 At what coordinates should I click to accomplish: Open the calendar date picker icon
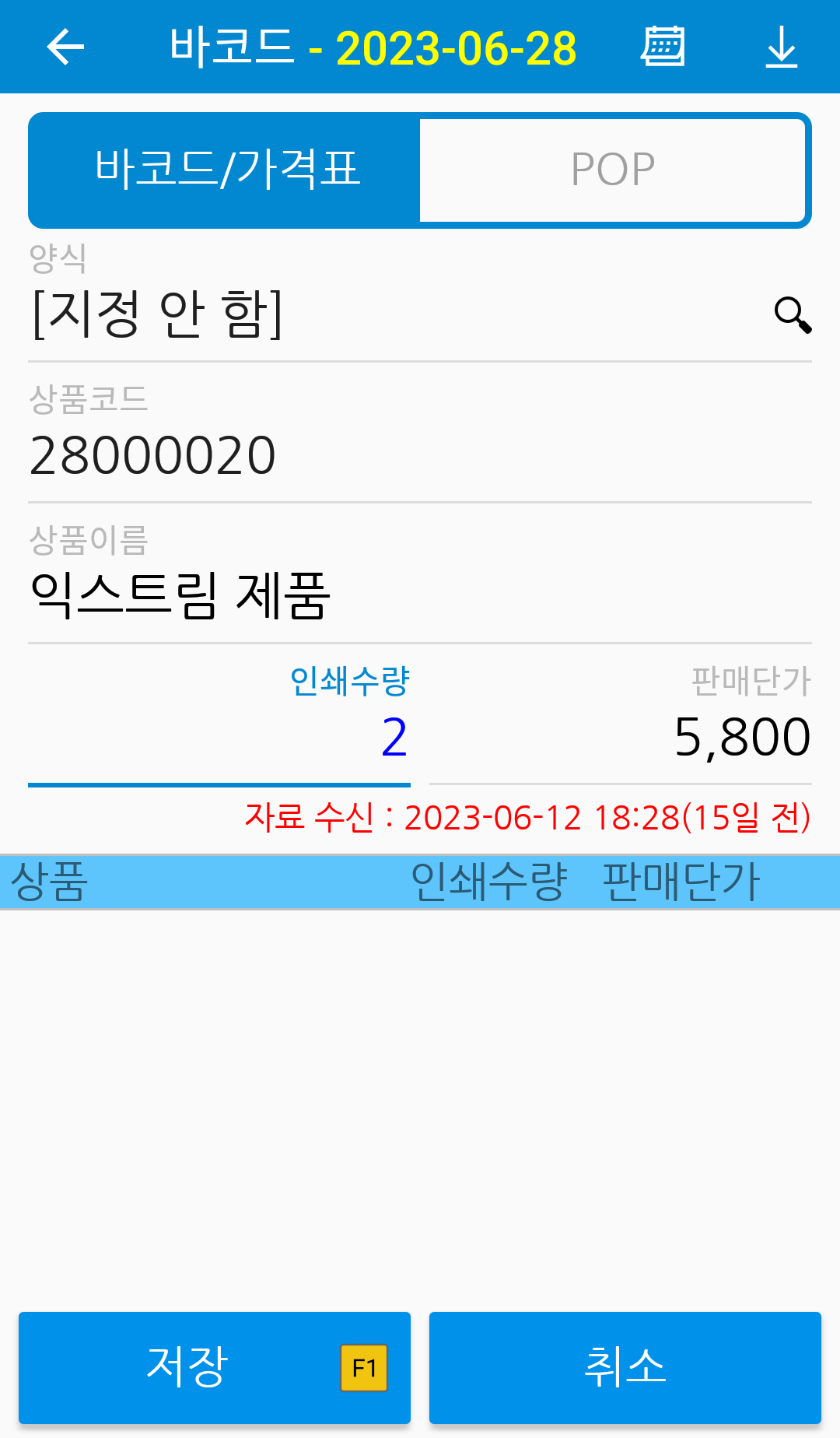tap(663, 47)
